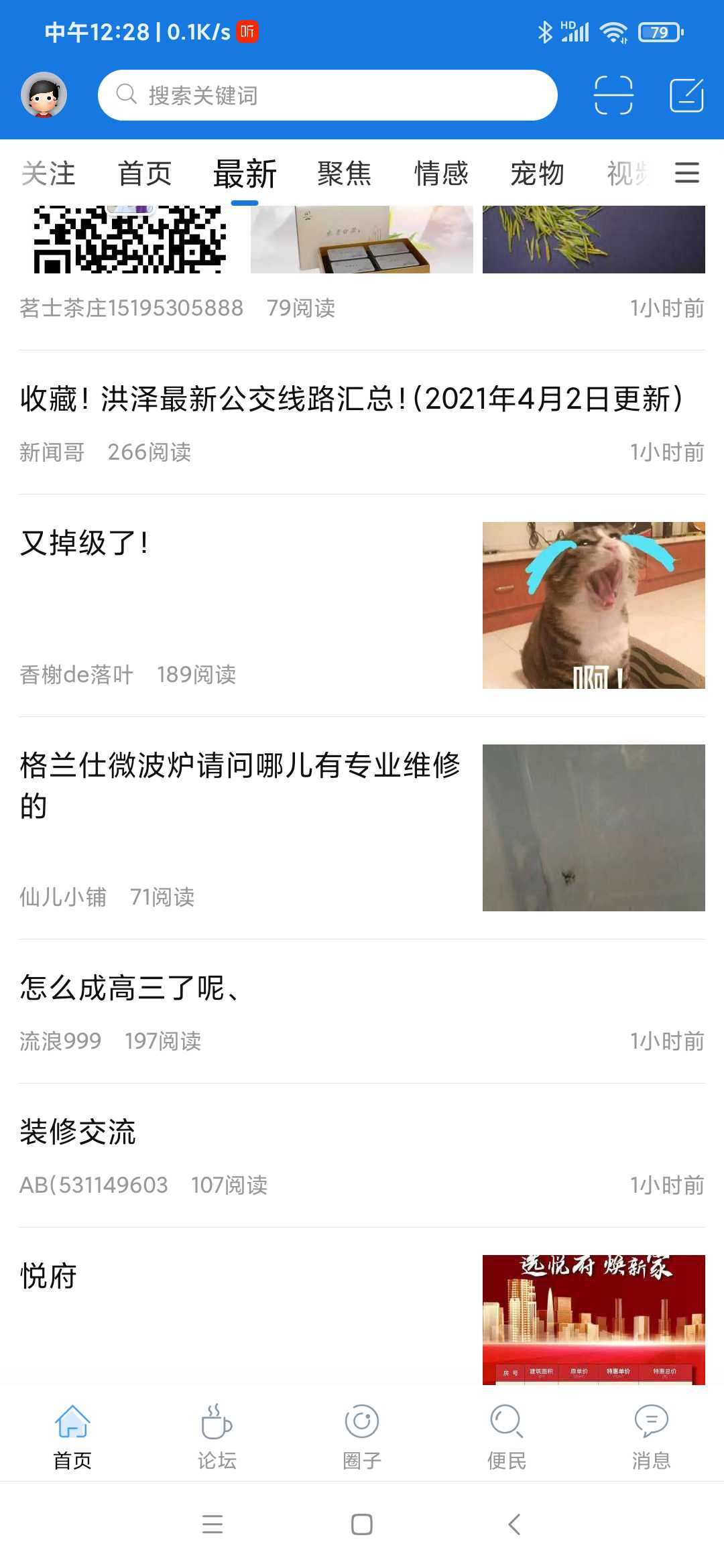Tap the 搜索关键词 search box
724x1568 pixels.
(x=327, y=95)
